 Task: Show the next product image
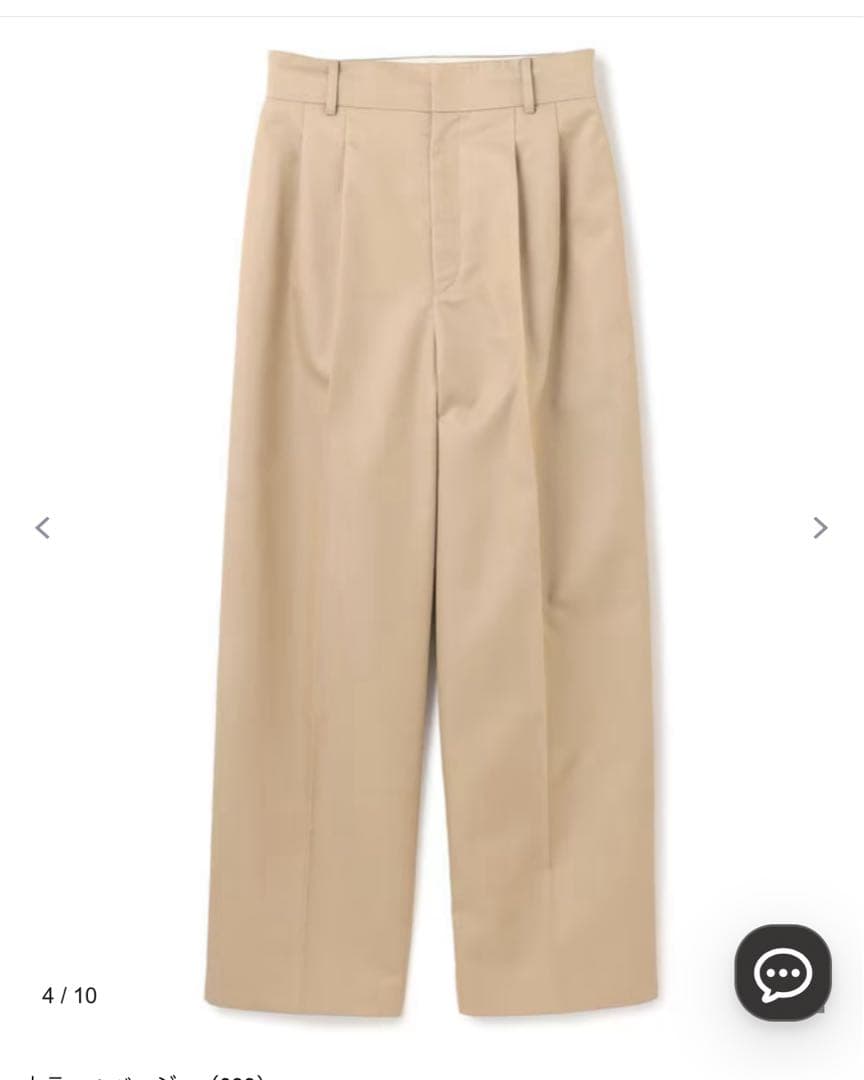820,527
